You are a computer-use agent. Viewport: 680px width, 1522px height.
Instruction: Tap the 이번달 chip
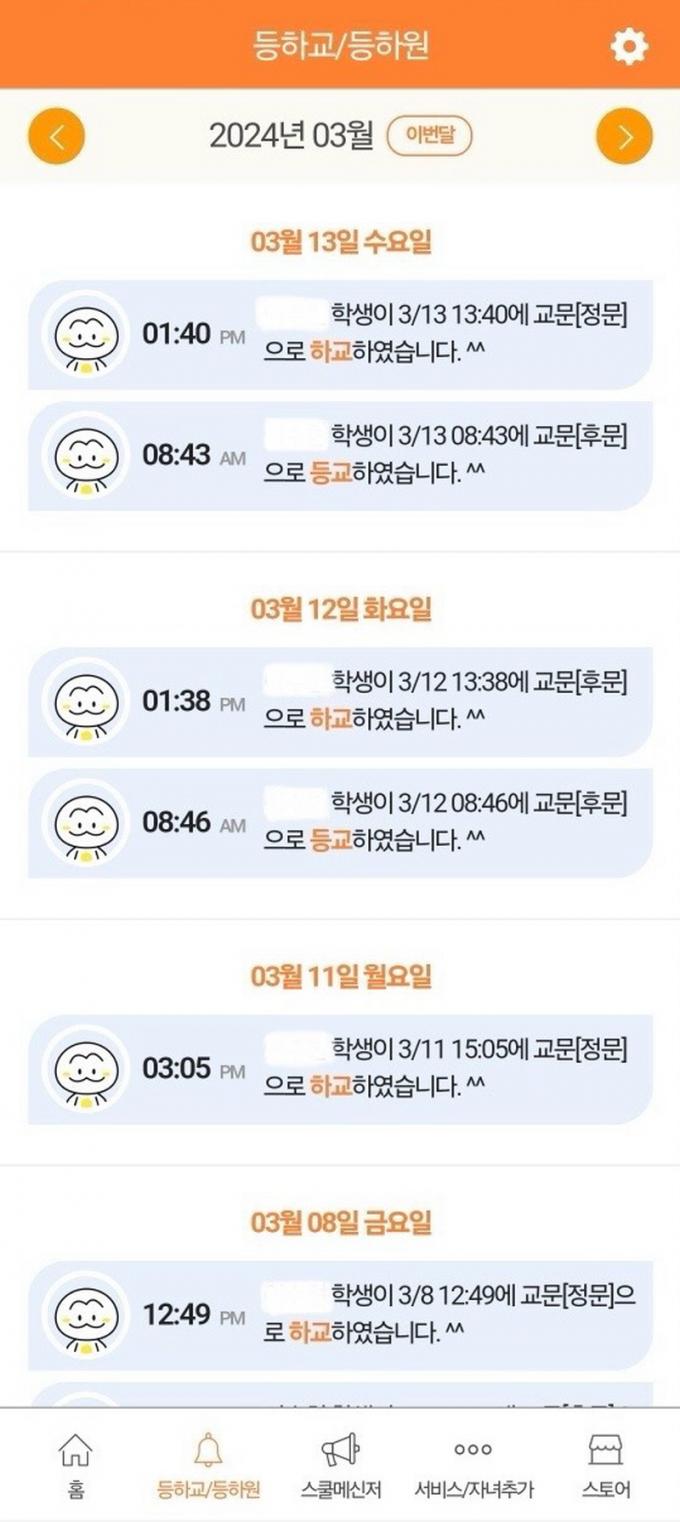[x=429, y=136]
